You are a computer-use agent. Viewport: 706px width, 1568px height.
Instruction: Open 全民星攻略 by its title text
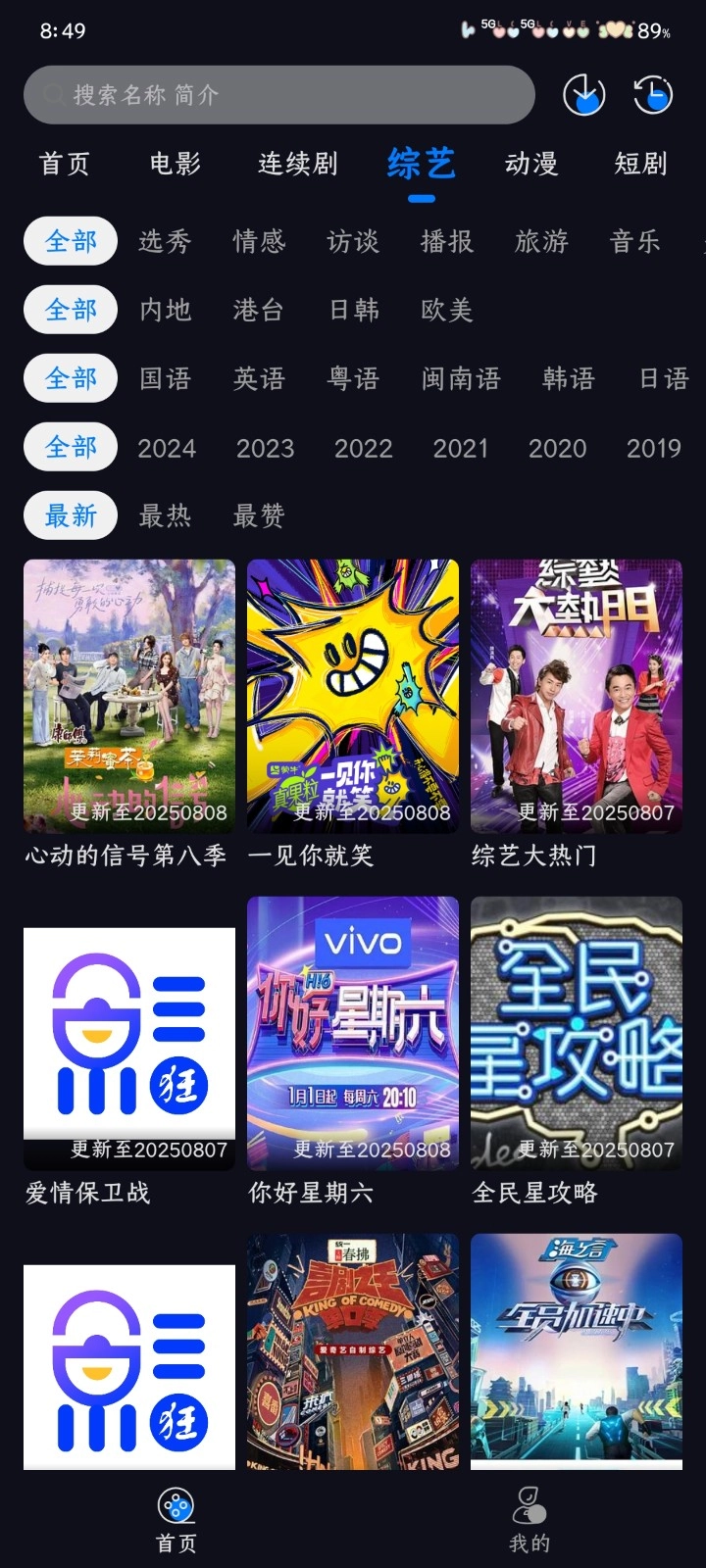point(538,1193)
